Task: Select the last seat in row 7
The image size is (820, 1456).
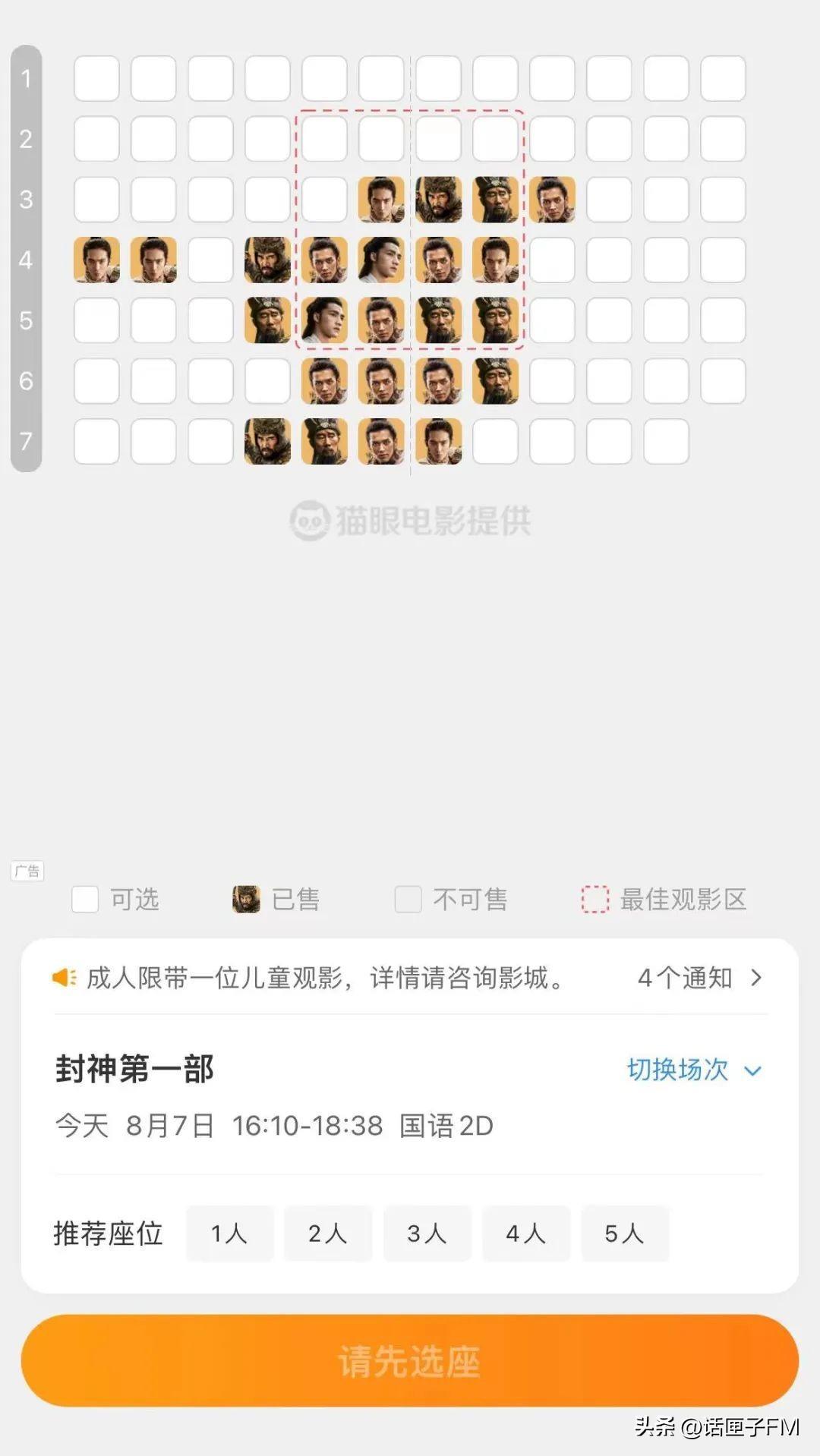Action: [666, 441]
